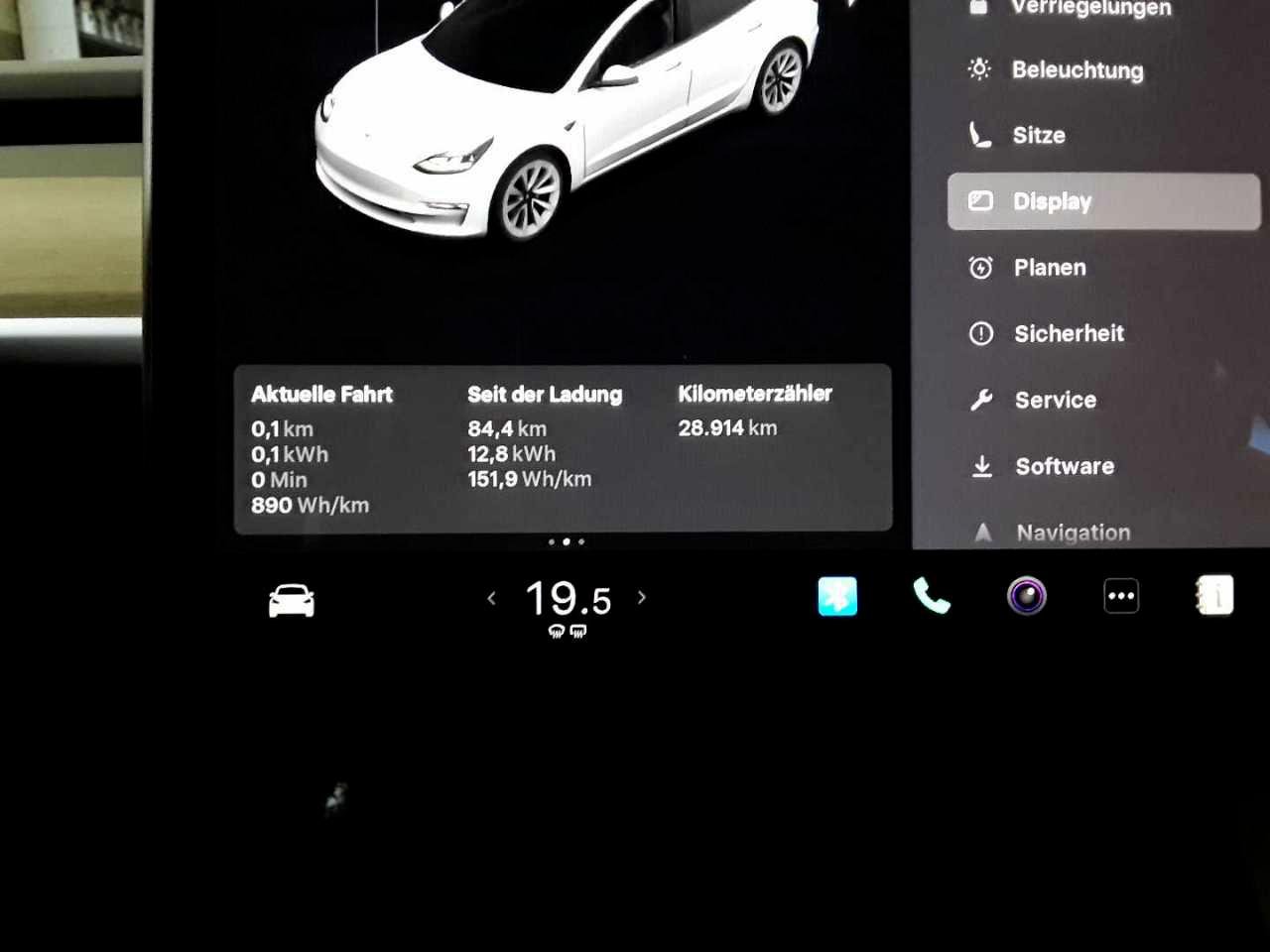Open the Software section

[x=1064, y=466]
